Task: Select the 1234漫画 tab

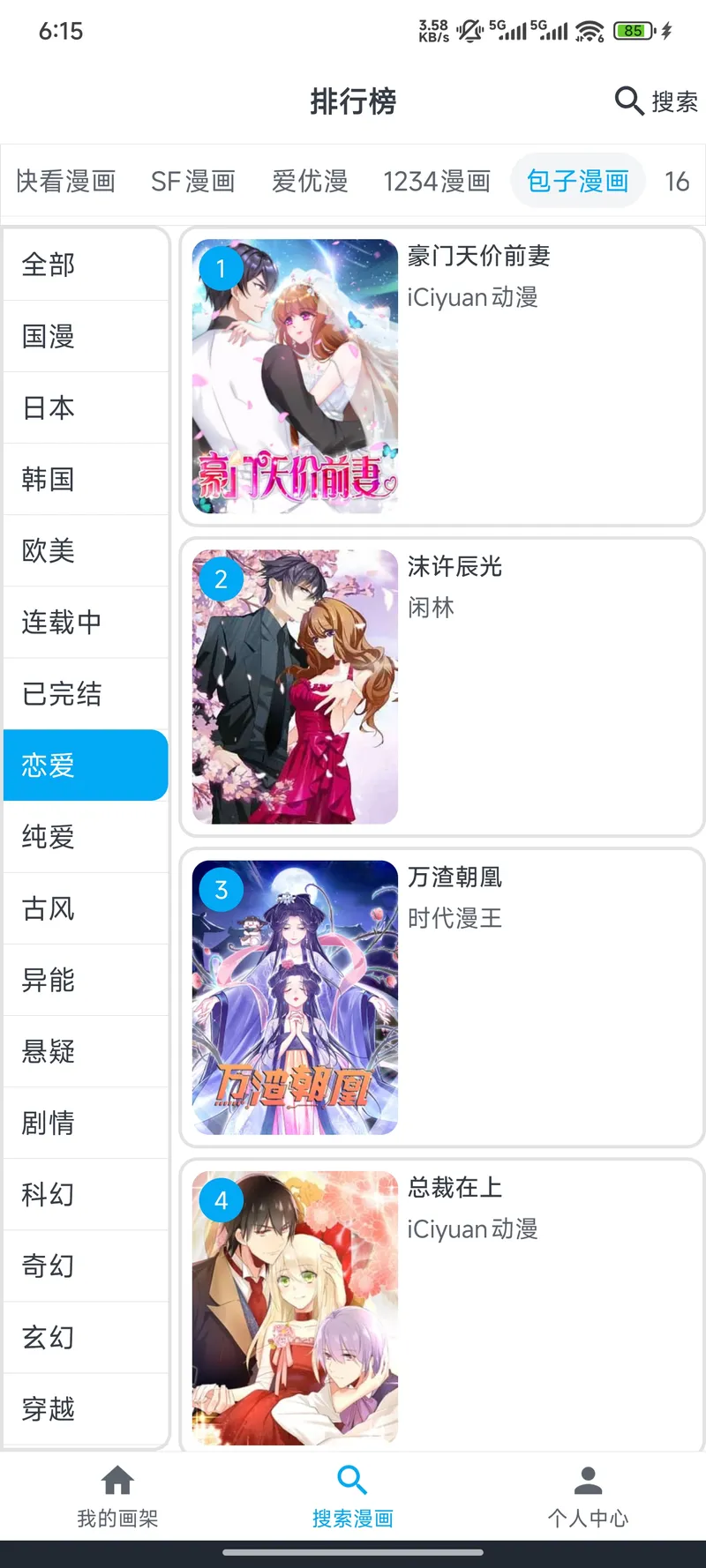Action: (x=437, y=181)
